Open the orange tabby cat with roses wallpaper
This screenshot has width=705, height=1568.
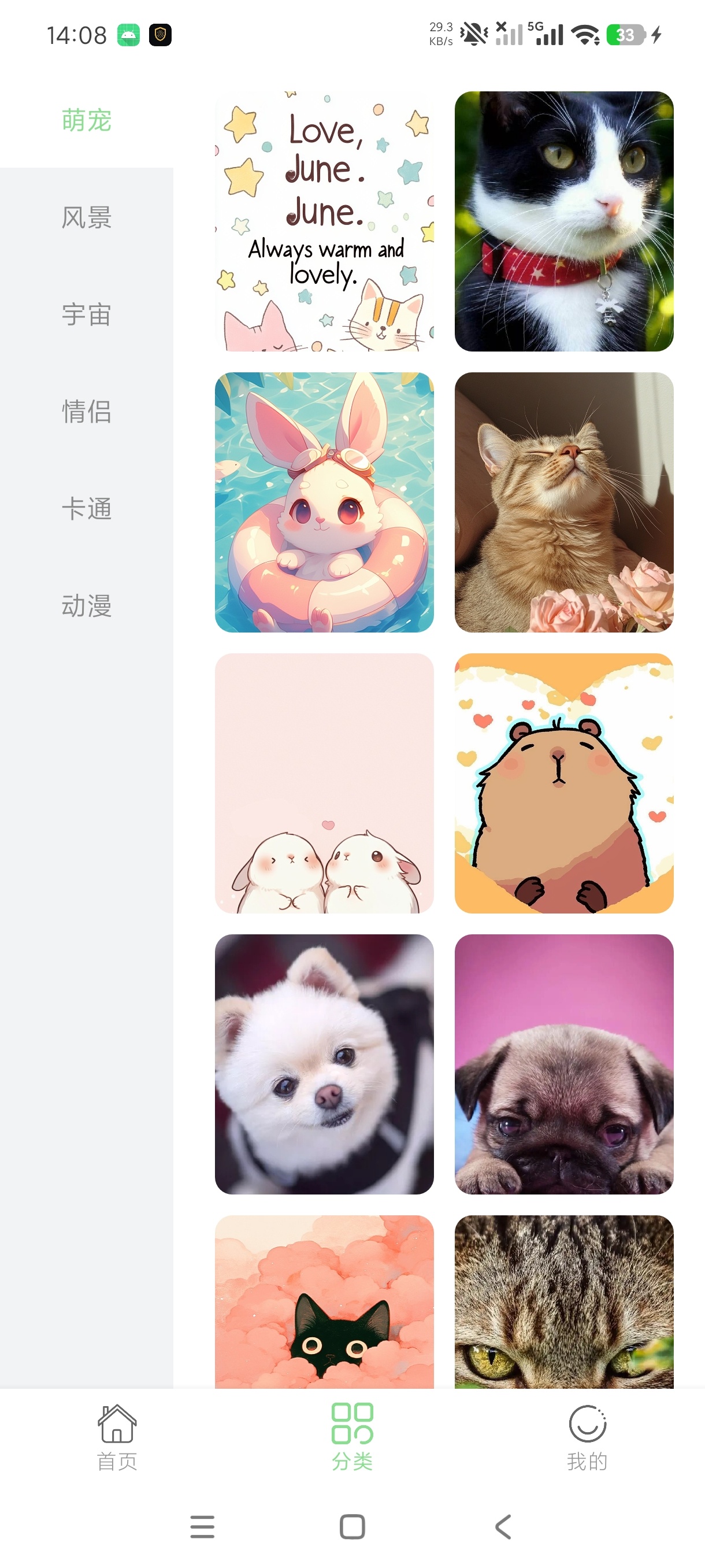click(x=564, y=502)
